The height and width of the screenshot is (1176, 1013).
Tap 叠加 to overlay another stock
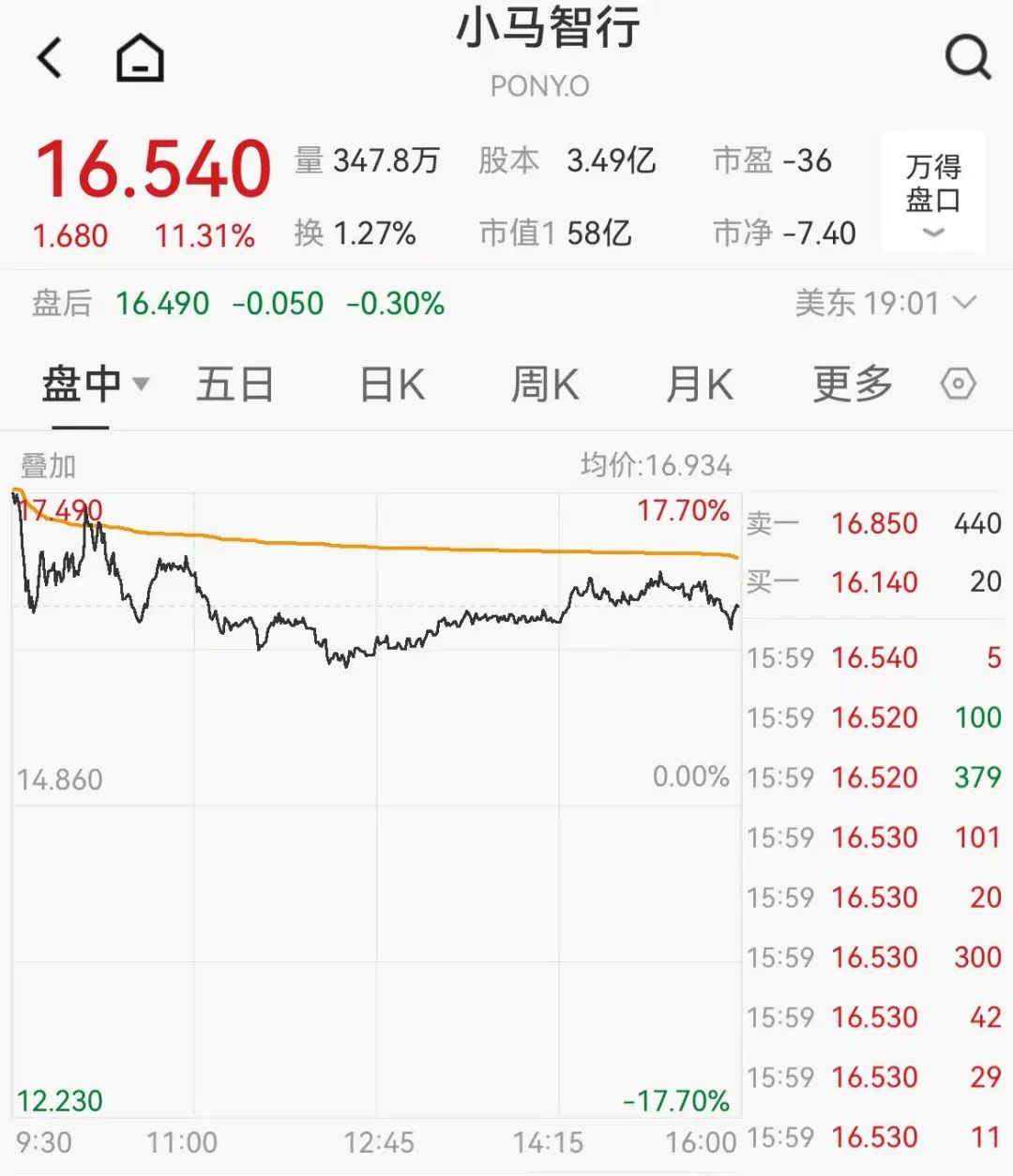49,465
